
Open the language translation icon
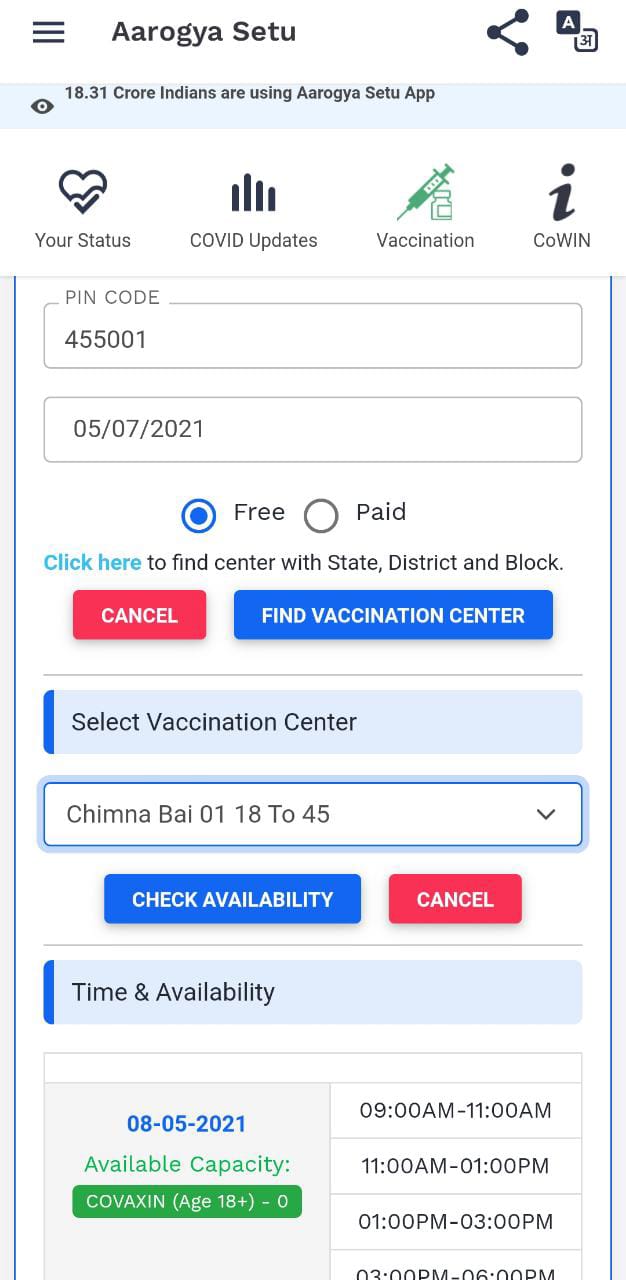point(577,31)
